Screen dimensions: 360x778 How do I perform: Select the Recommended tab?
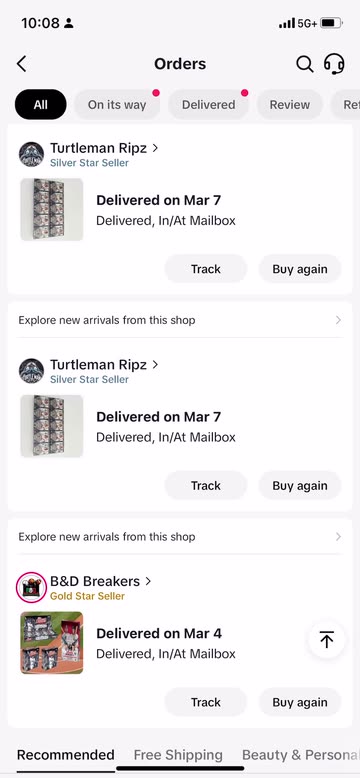point(65,755)
